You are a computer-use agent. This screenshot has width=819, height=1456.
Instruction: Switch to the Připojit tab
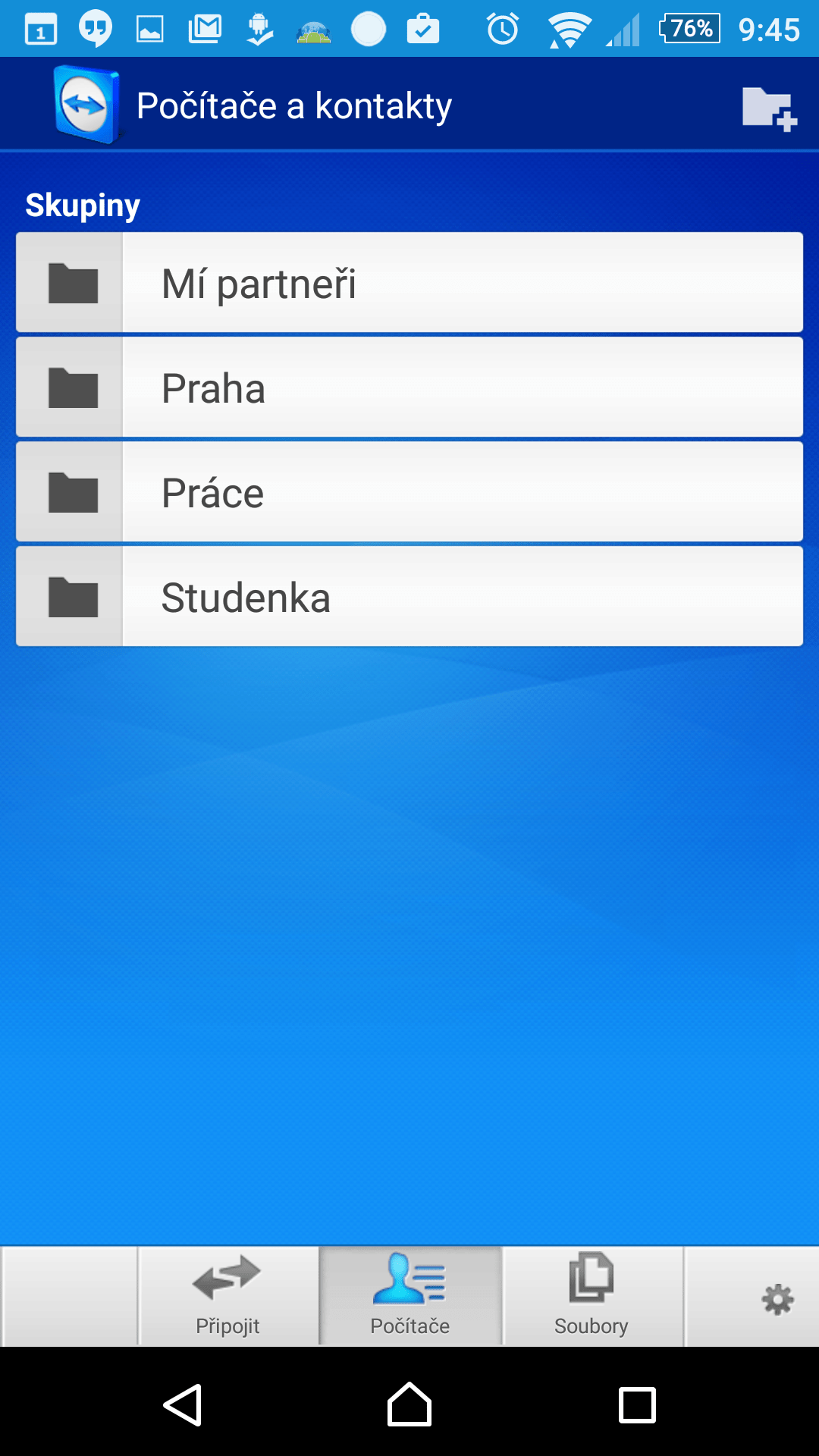tap(227, 1296)
